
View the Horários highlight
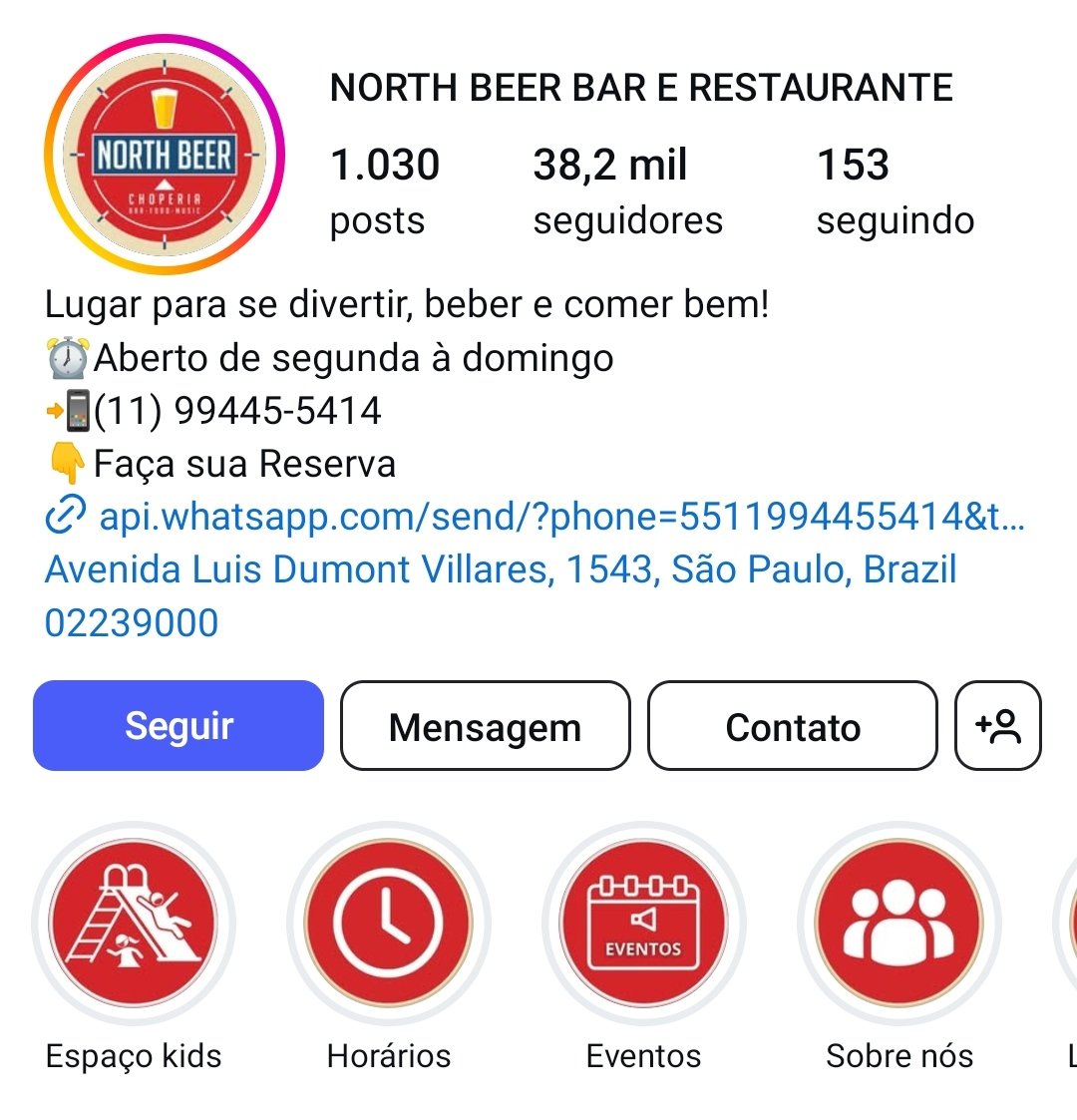pos(388,923)
